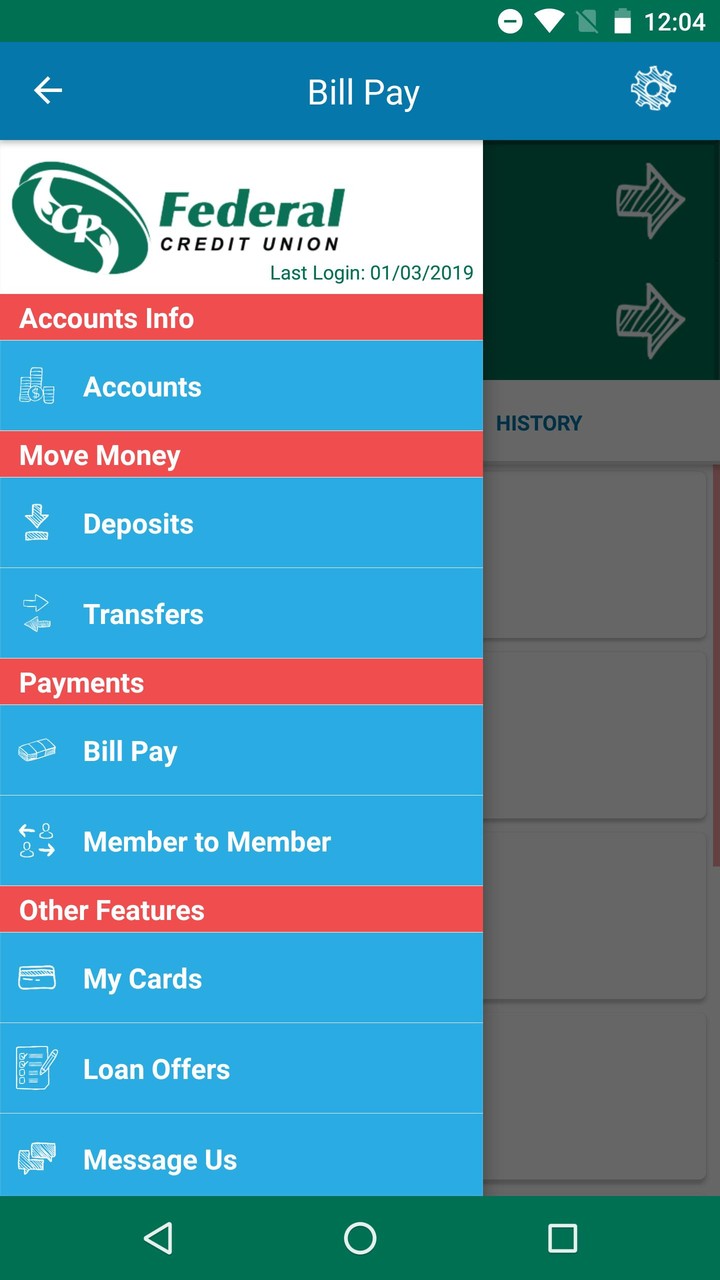Click the Transfers double-arrow icon
Screen dimensions: 720x1280
pos(36,613)
